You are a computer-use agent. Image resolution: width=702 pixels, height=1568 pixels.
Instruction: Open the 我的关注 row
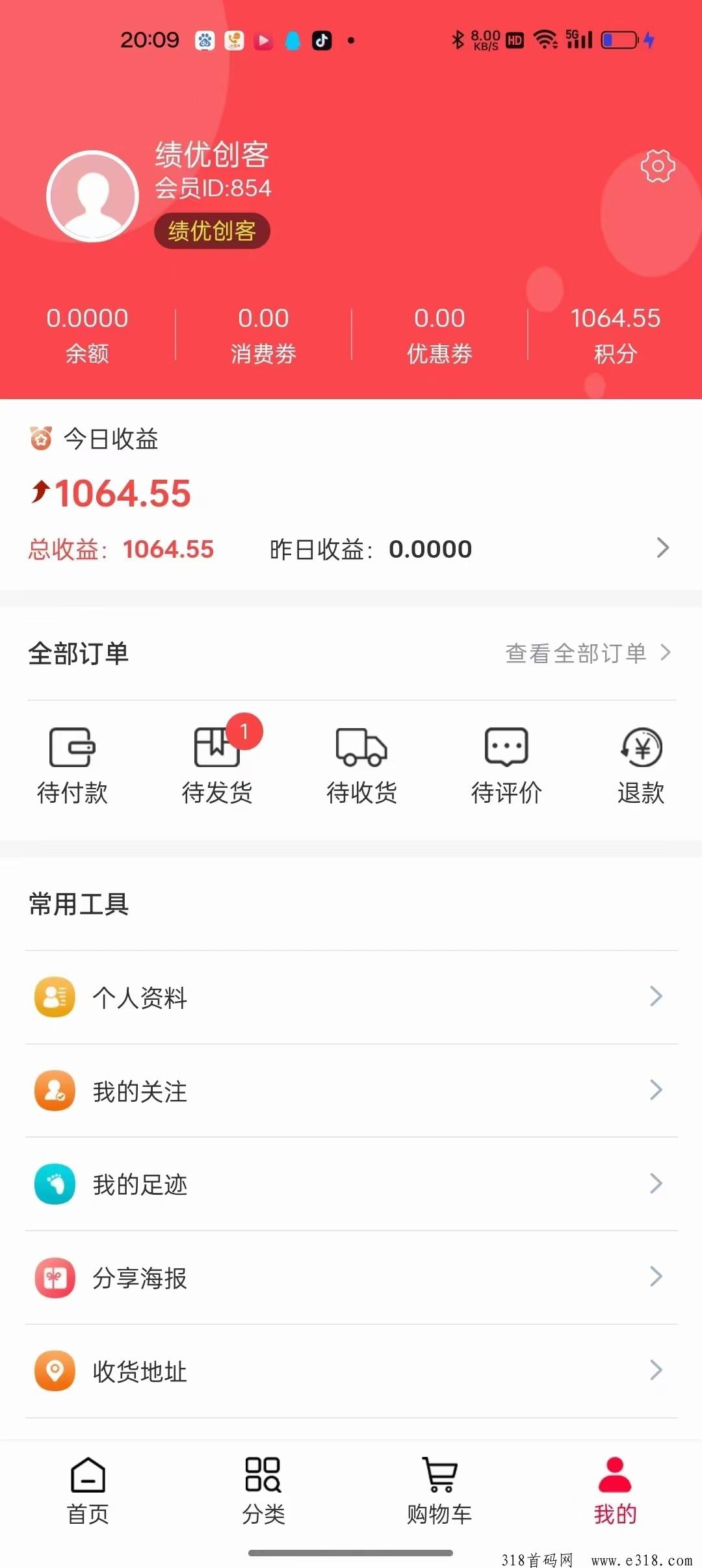click(351, 1091)
